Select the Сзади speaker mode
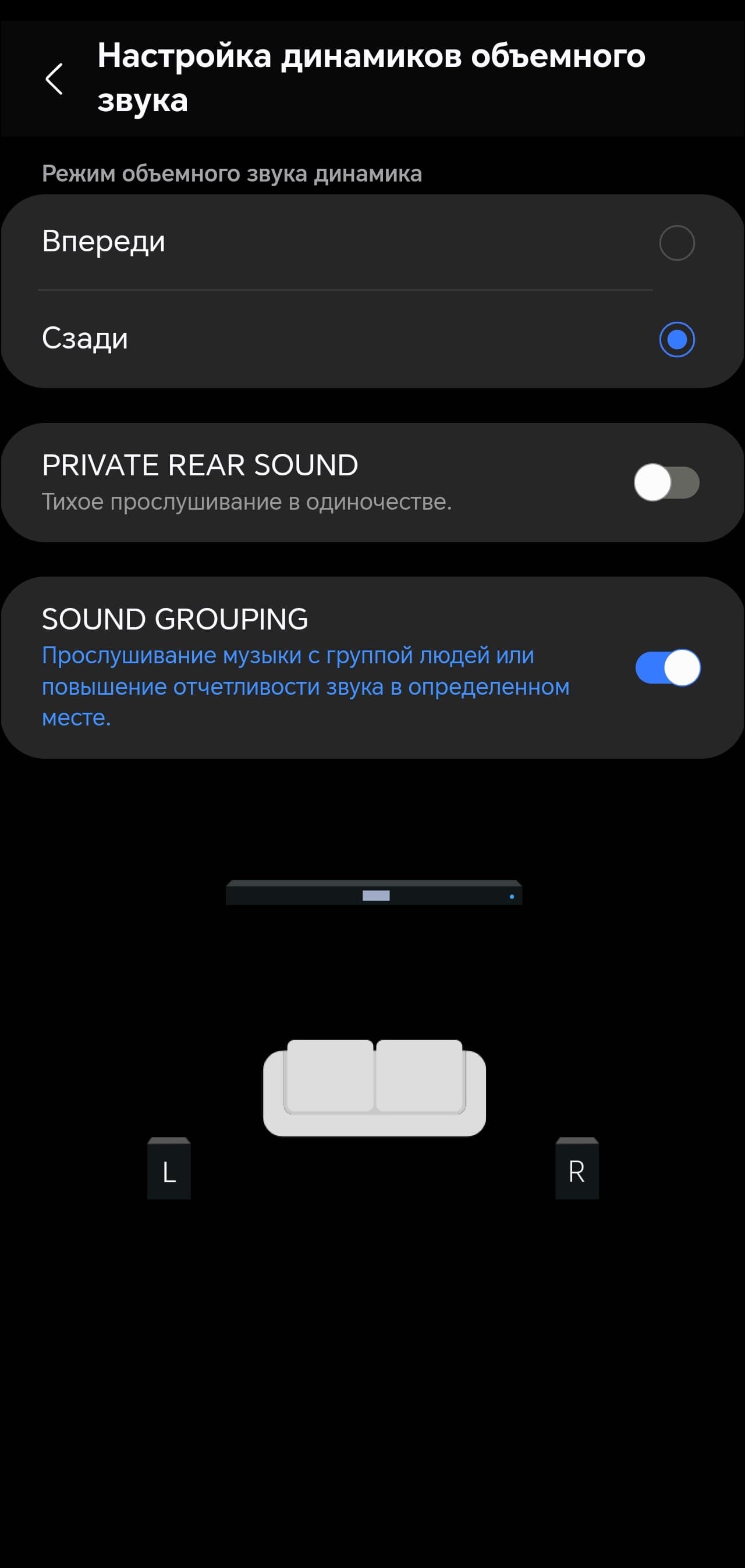This screenshot has height=1568, width=745. click(x=676, y=339)
